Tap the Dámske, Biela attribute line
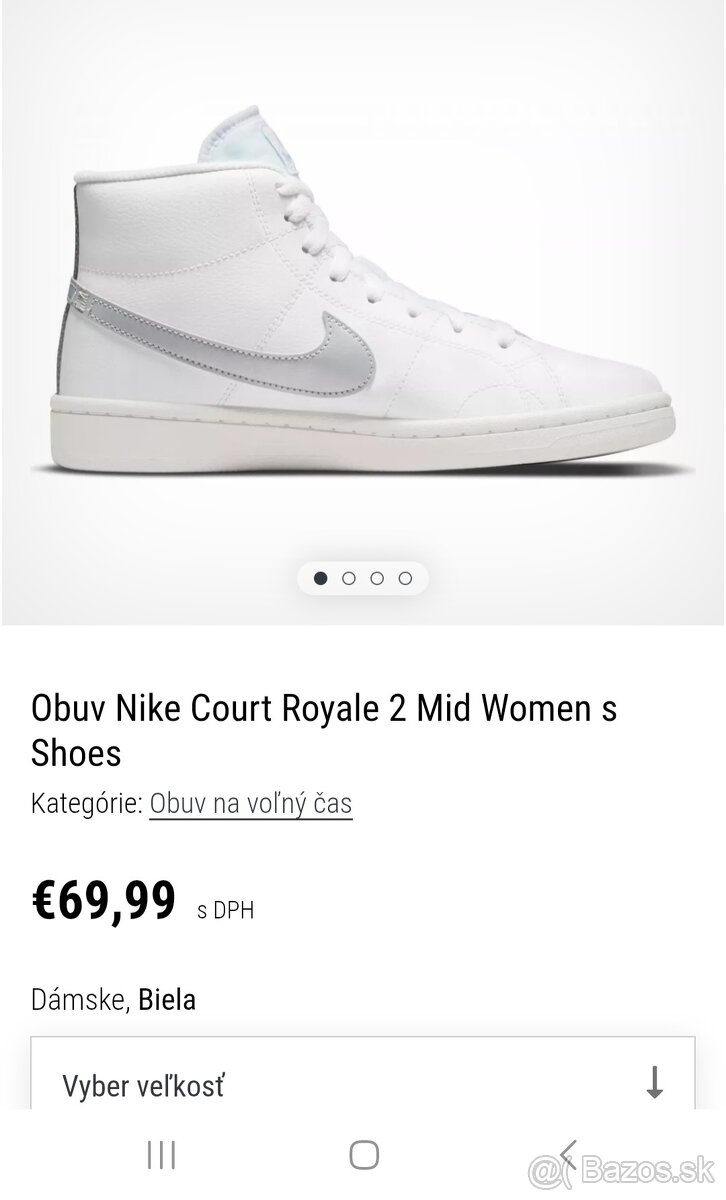 click(113, 998)
